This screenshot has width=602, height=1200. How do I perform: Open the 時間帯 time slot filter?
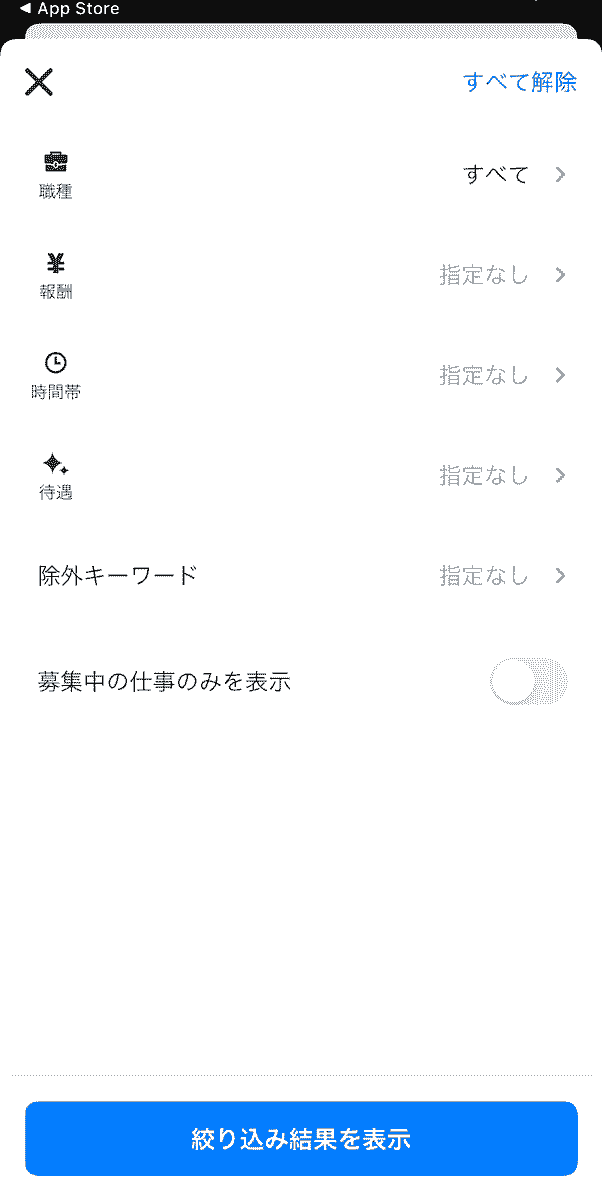coord(300,375)
